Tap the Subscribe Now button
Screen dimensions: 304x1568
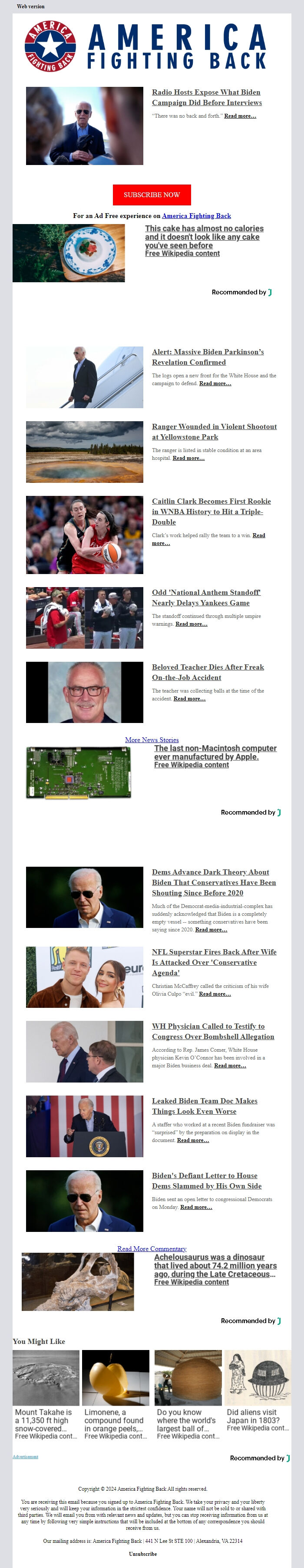coord(152,195)
